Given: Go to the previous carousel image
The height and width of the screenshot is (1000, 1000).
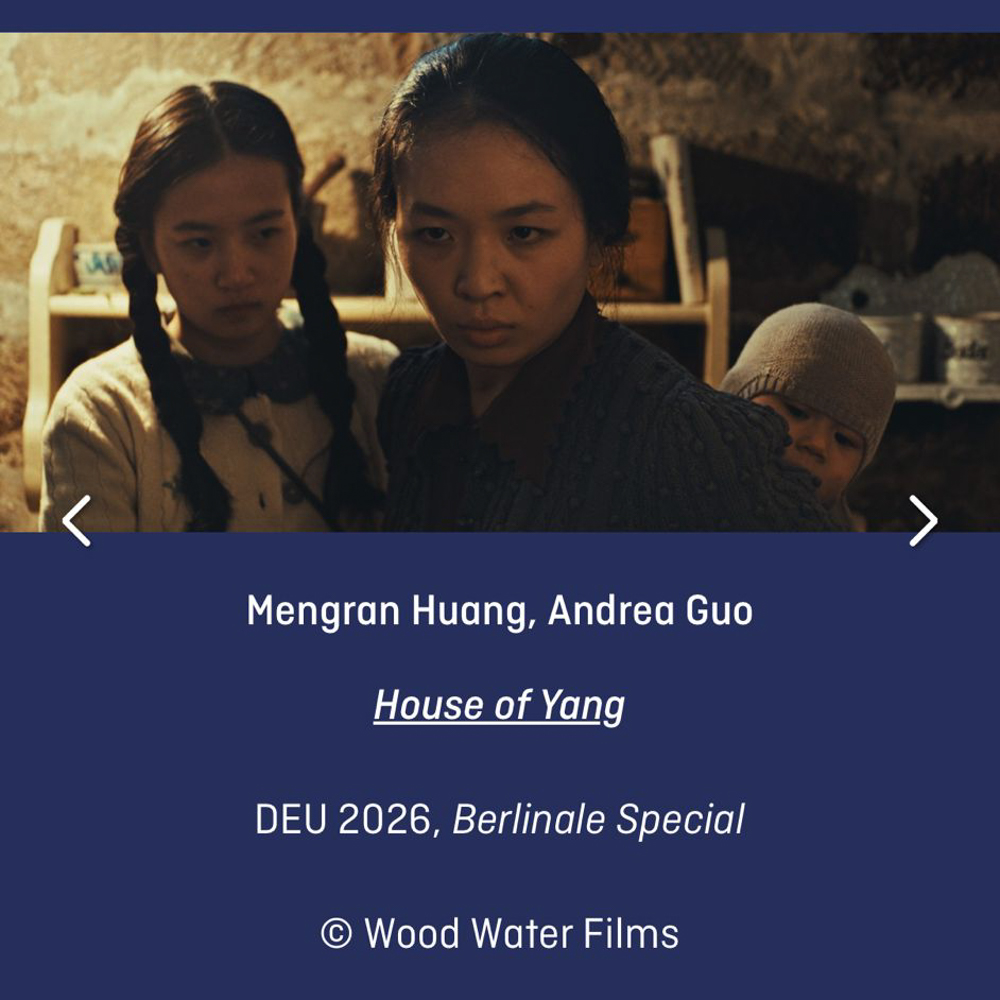Looking at the screenshot, I should [76, 520].
